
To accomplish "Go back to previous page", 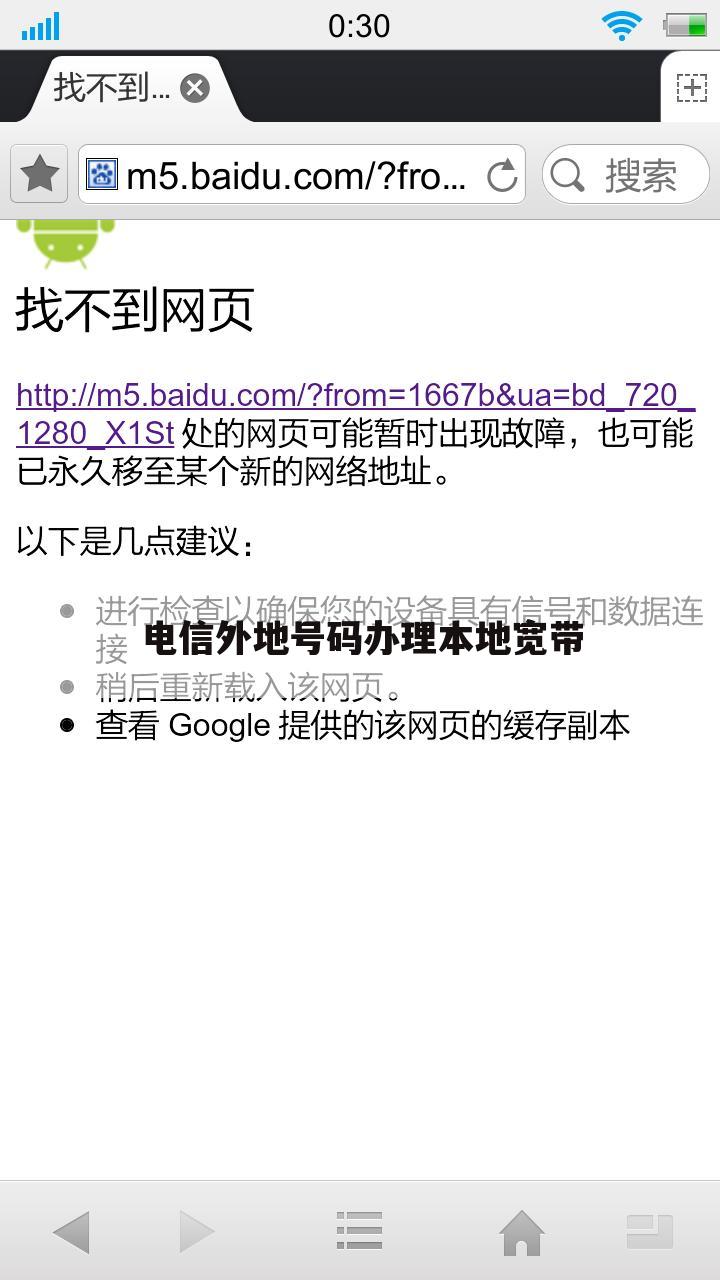I will pyautogui.click(x=72, y=1231).
